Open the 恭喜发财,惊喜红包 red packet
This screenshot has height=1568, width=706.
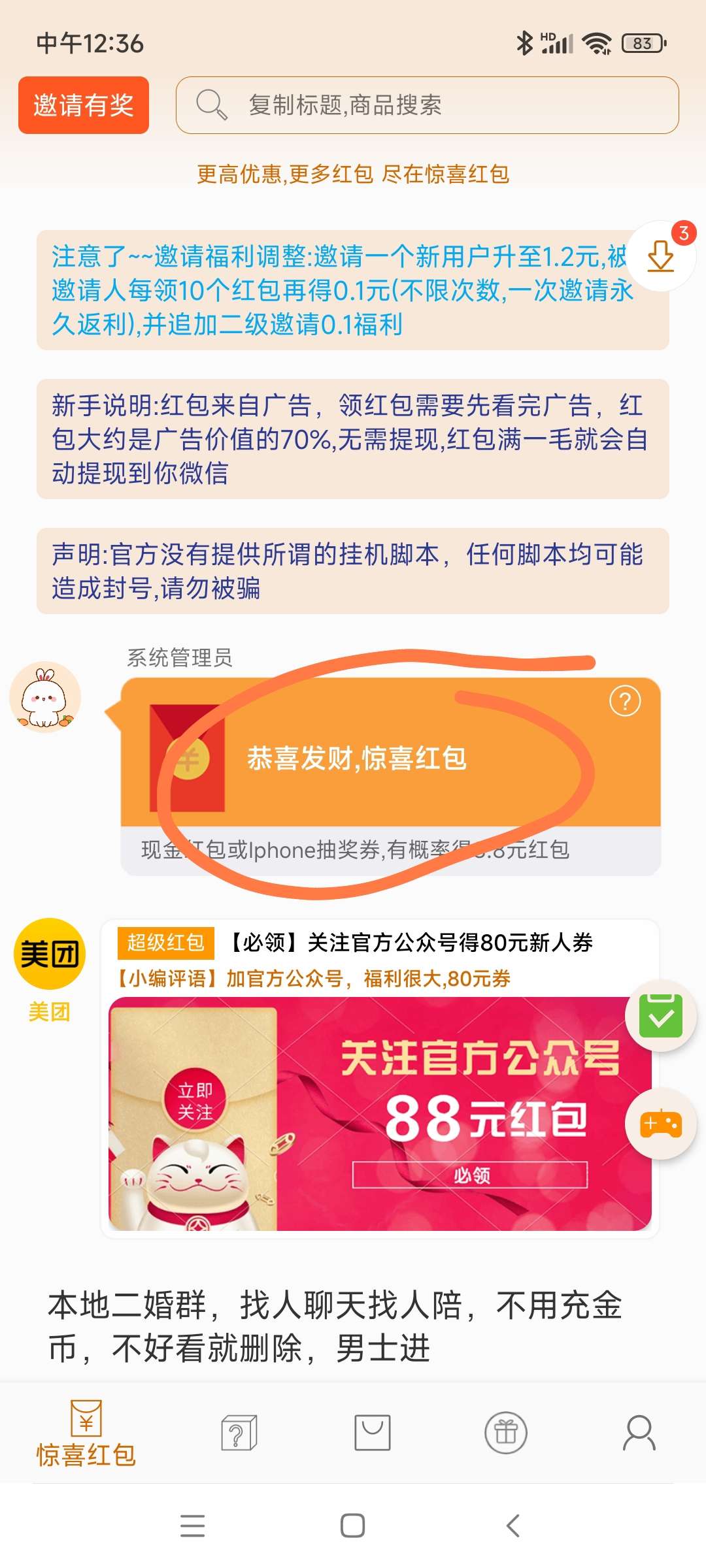coord(390,753)
